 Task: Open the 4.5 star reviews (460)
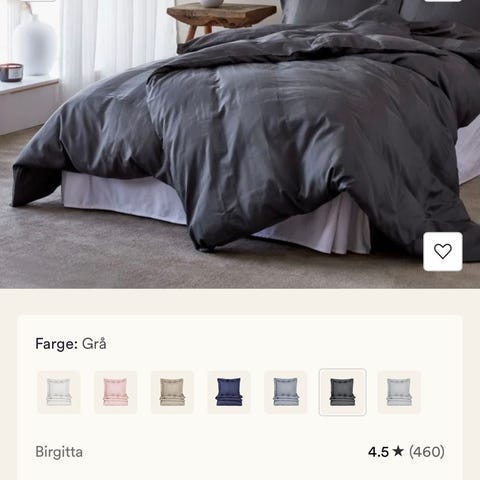point(406,452)
